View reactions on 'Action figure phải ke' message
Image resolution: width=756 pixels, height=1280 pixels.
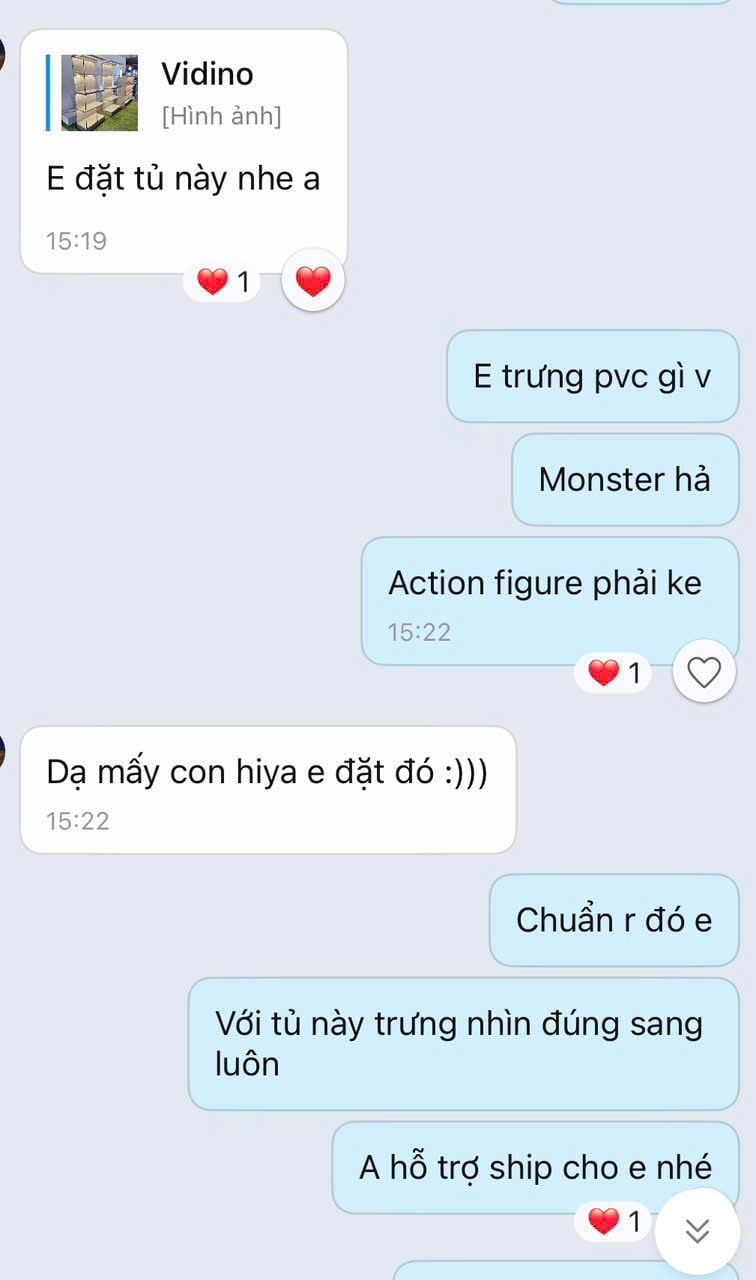click(614, 673)
